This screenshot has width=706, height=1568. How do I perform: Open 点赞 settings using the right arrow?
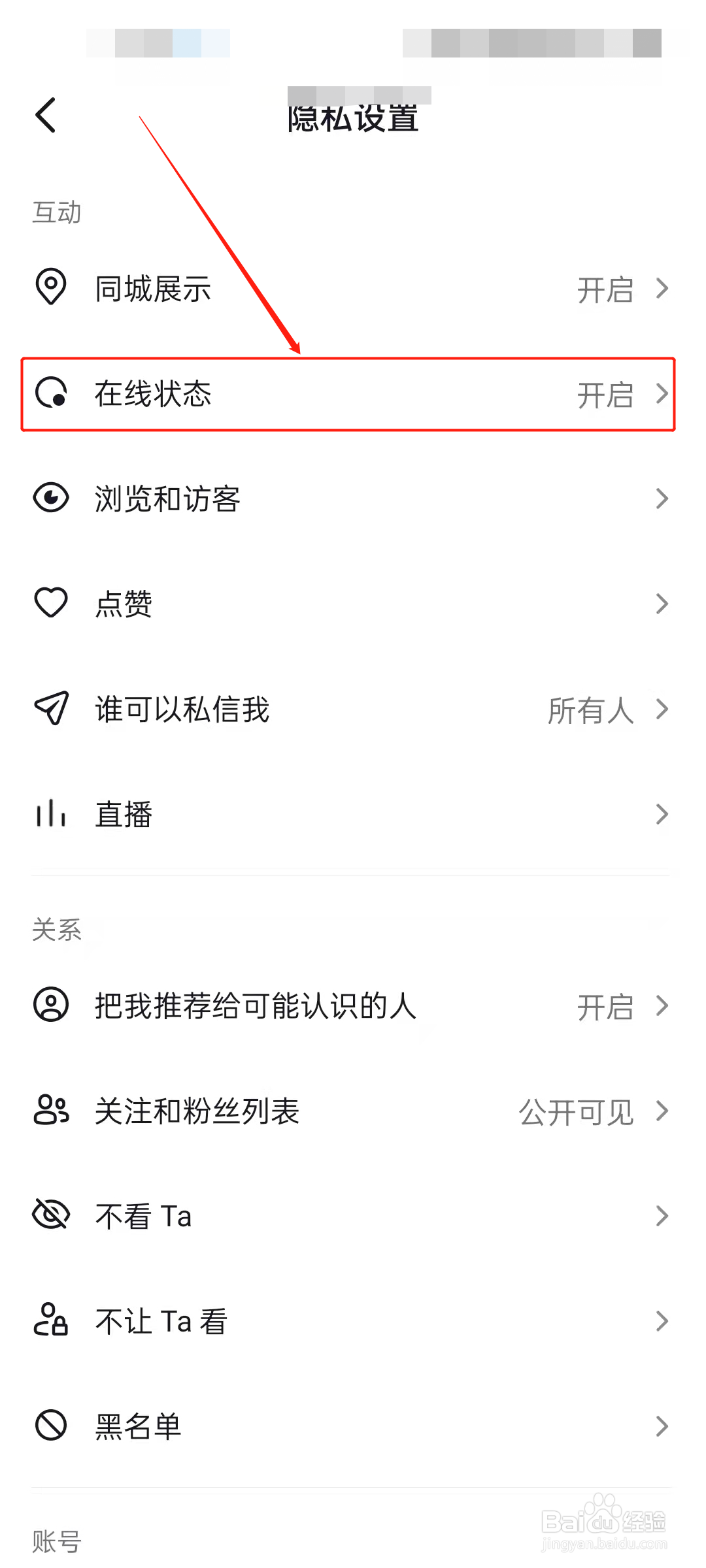coord(662,602)
